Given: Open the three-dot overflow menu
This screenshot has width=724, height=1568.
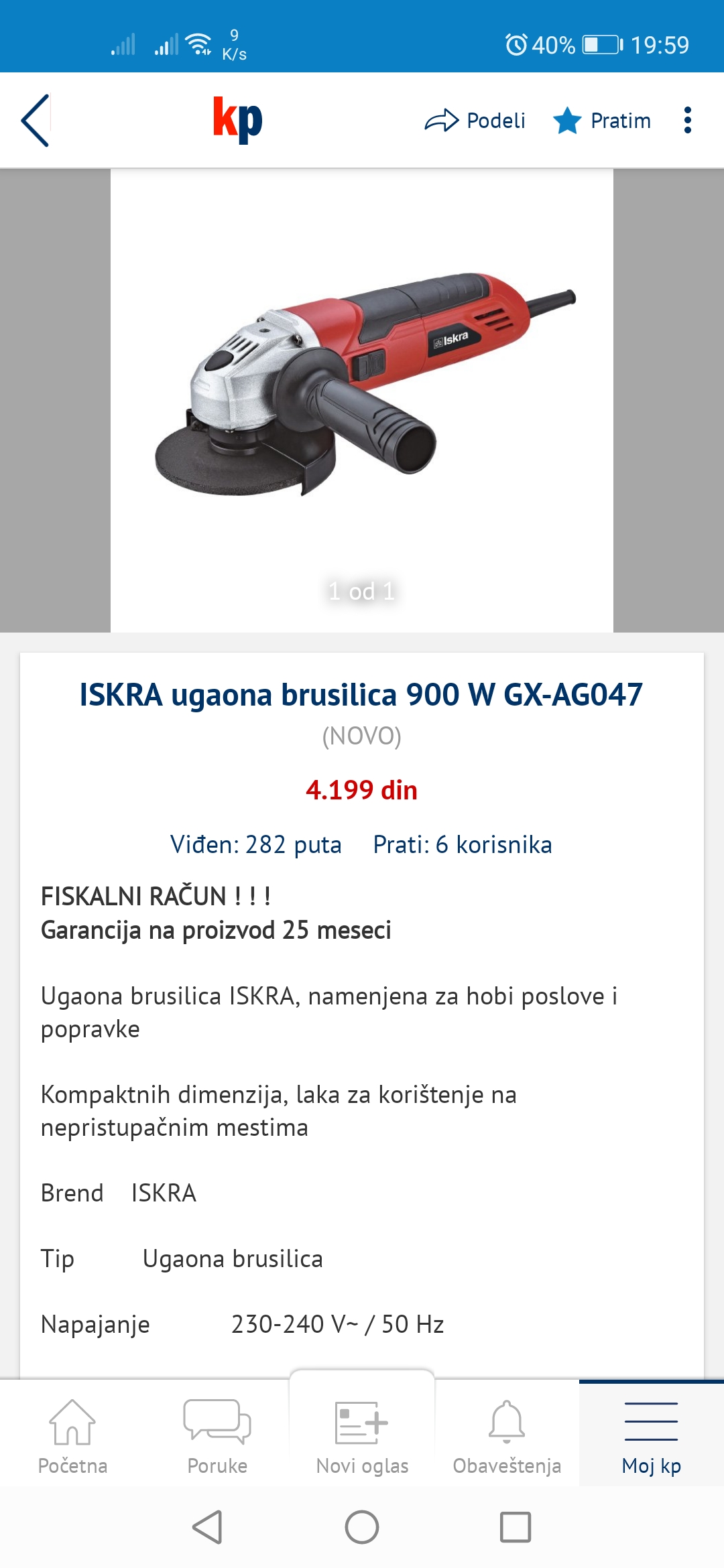Looking at the screenshot, I should (687, 121).
